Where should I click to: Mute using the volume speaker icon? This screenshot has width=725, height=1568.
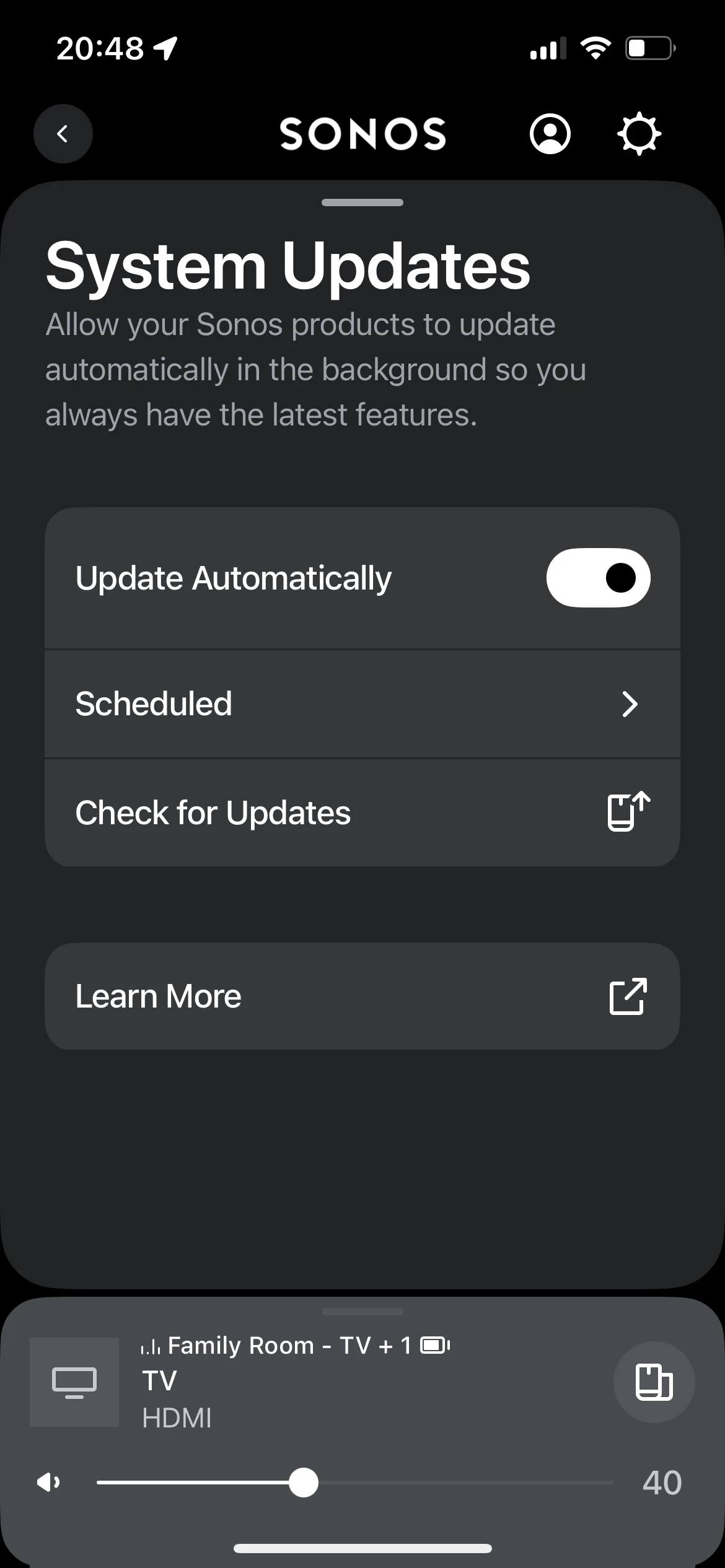point(48,1483)
